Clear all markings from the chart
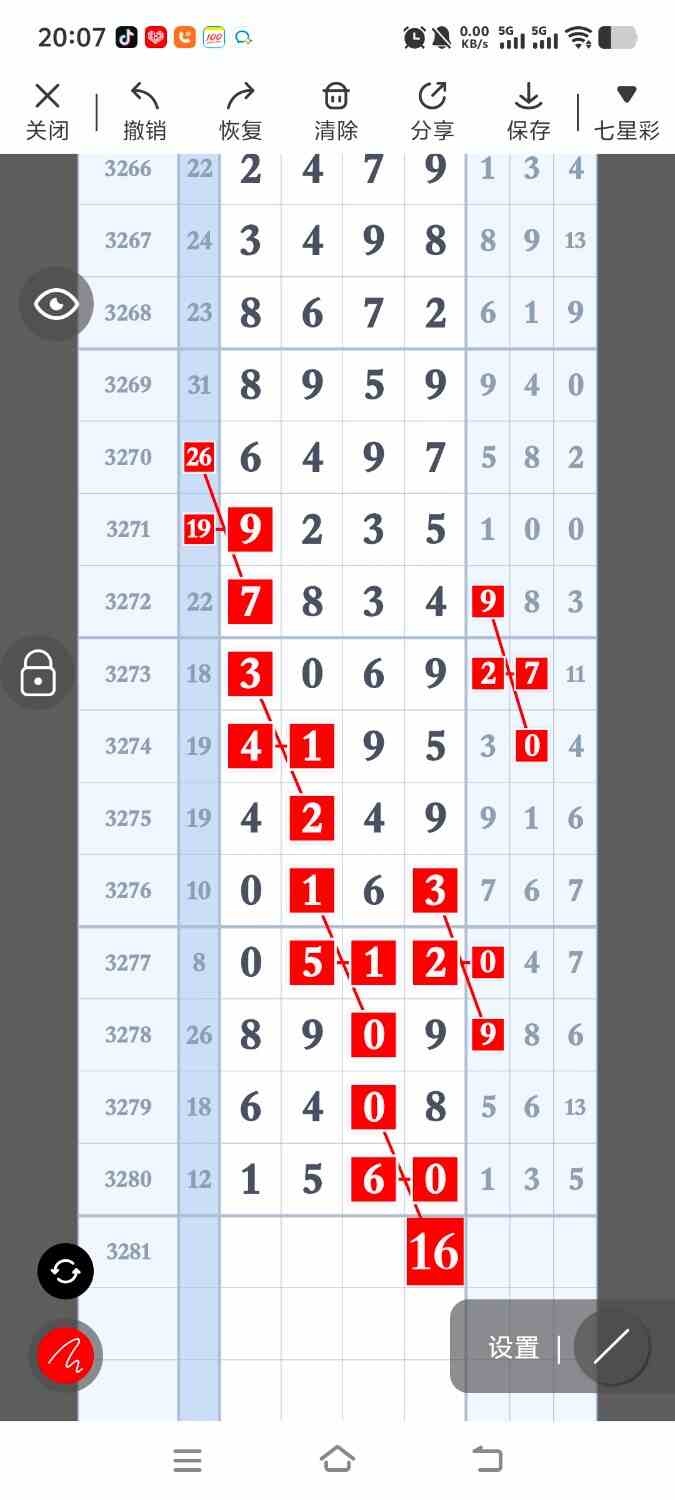This screenshot has height=1500, width=675. click(x=336, y=111)
